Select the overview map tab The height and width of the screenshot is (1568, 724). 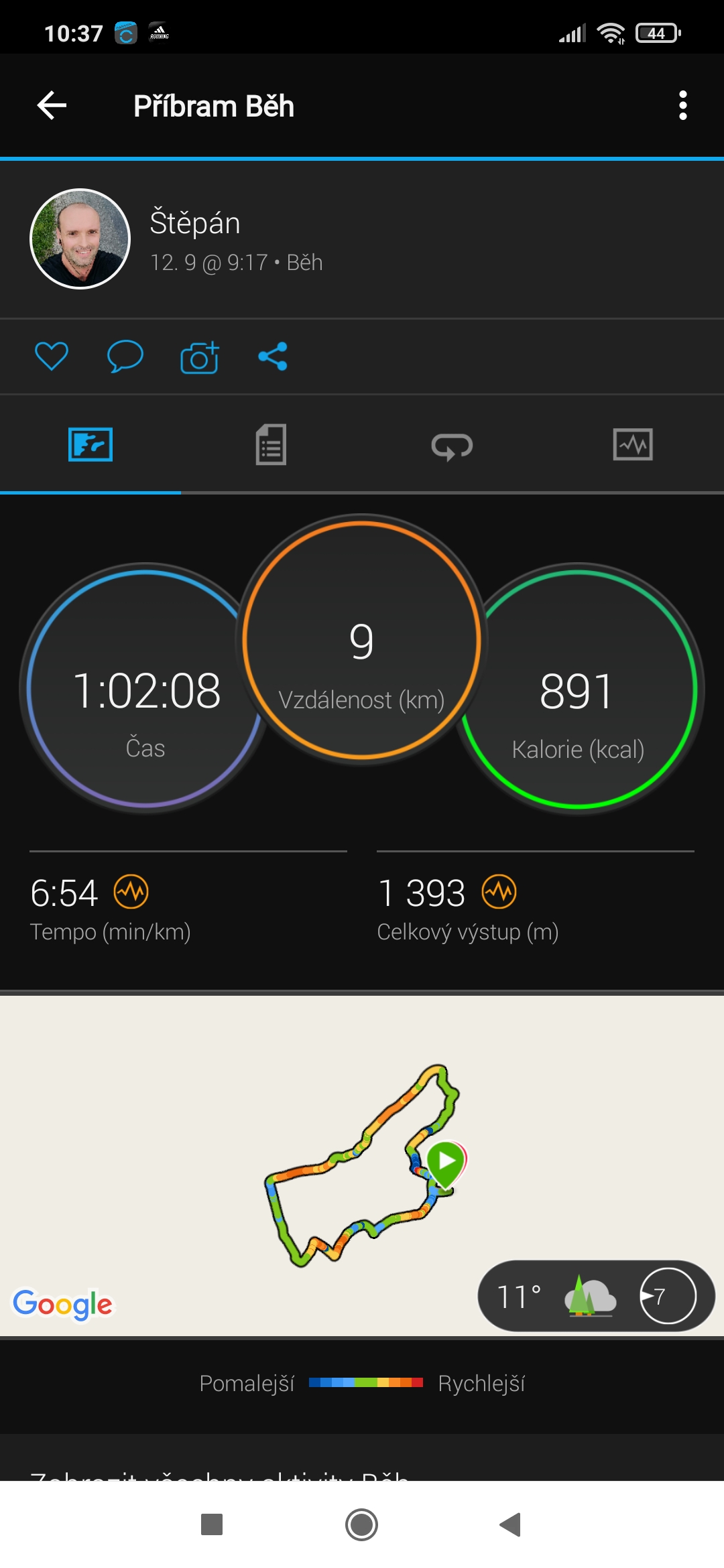pos(90,445)
